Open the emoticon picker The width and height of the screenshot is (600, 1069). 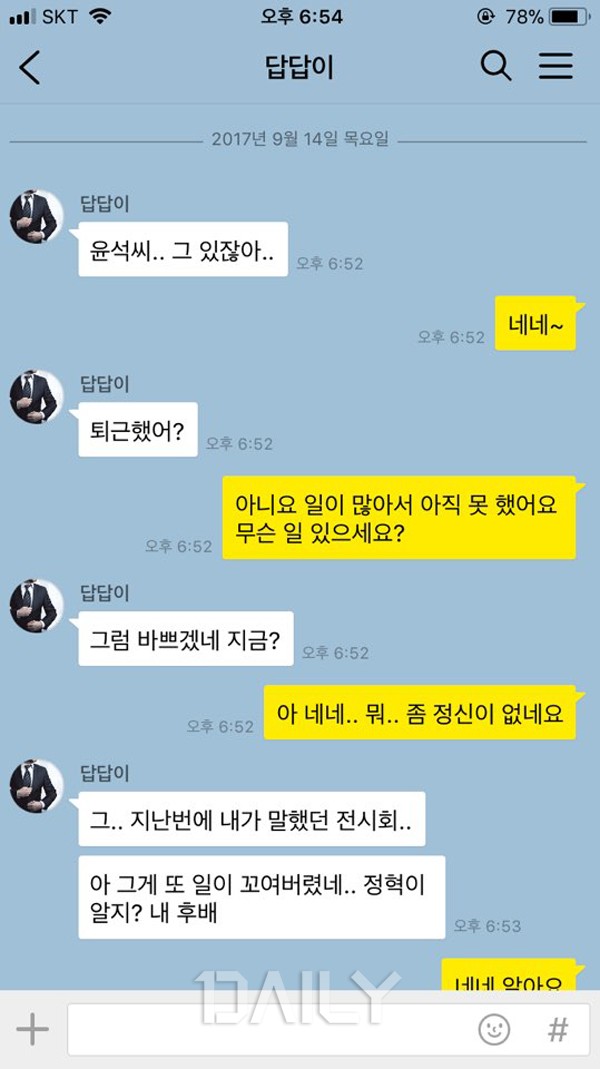pos(493,1029)
